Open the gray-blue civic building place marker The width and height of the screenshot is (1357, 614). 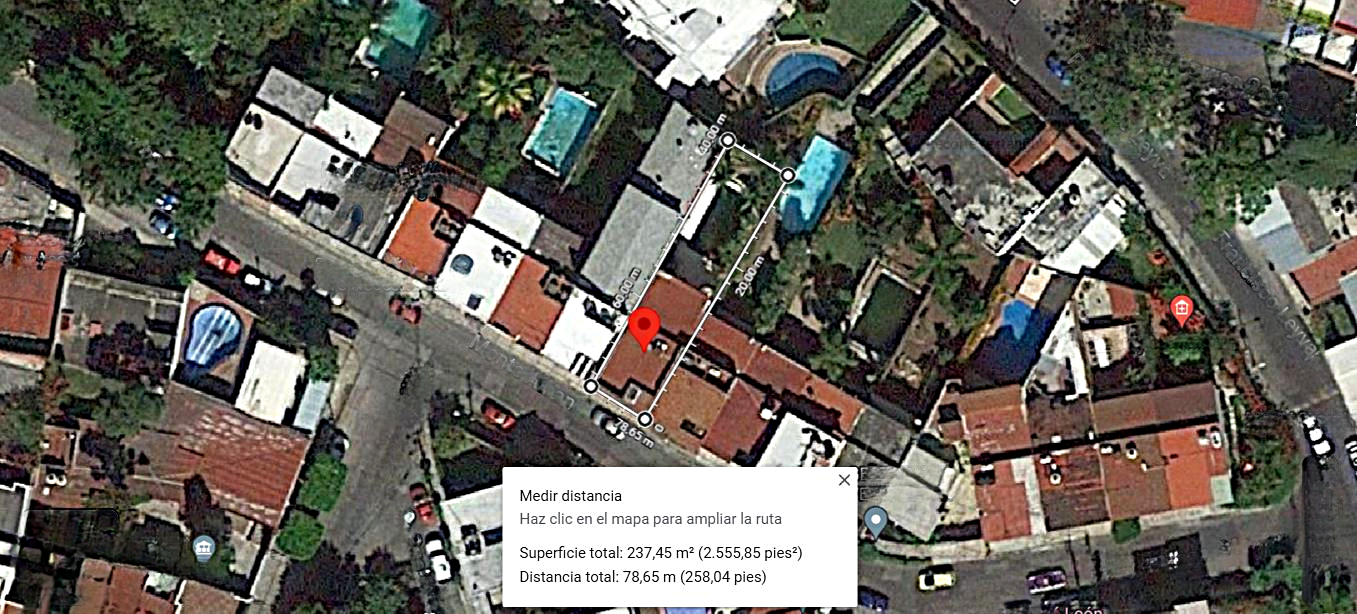pyautogui.click(x=204, y=549)
